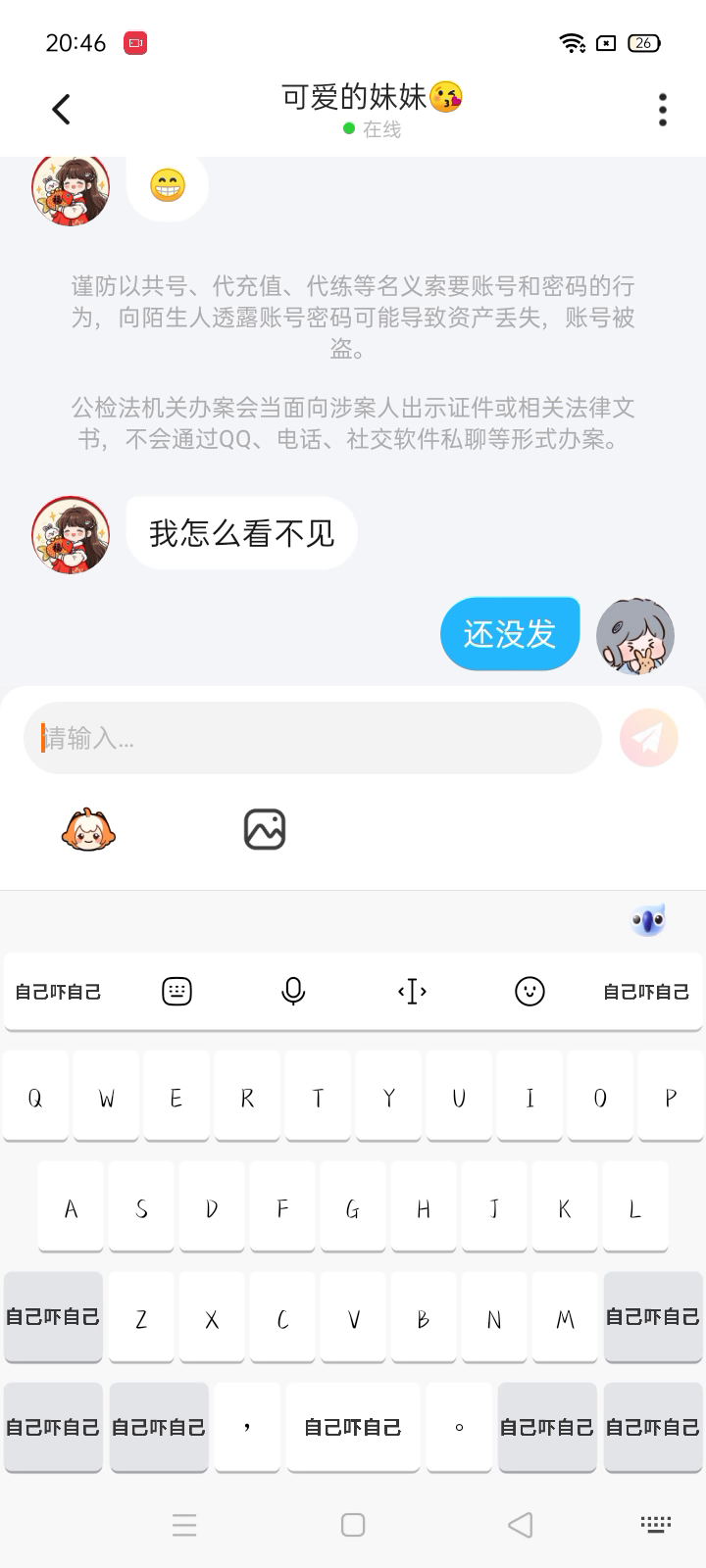Open the contact's avatar beside 我怎么看不见
The width and height of the screenshot is (706, 1568).
click(71, 534)
